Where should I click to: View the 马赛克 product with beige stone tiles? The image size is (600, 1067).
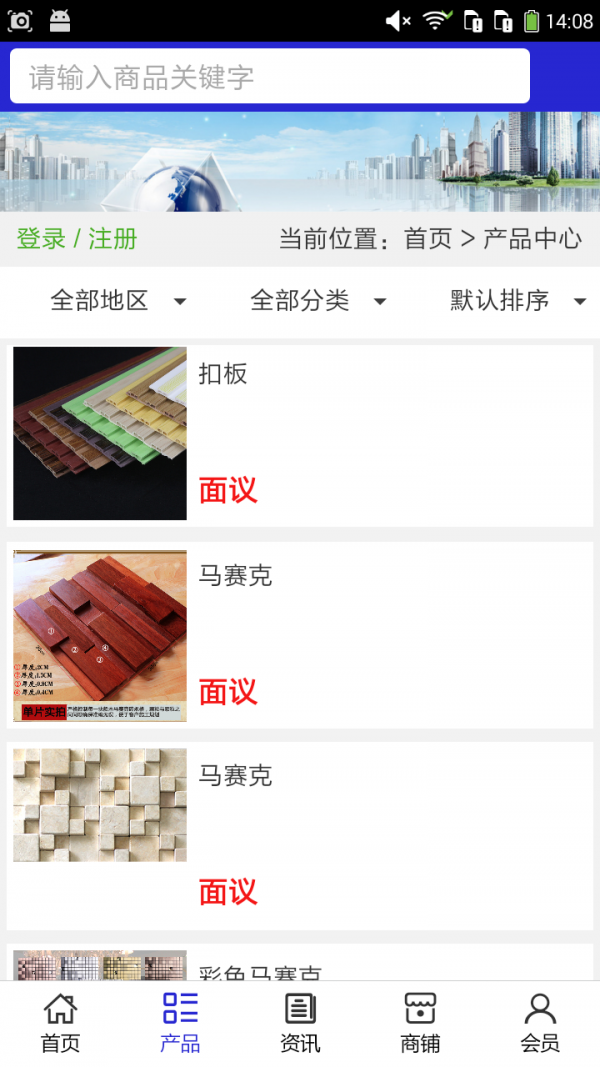tap(300, 835)
